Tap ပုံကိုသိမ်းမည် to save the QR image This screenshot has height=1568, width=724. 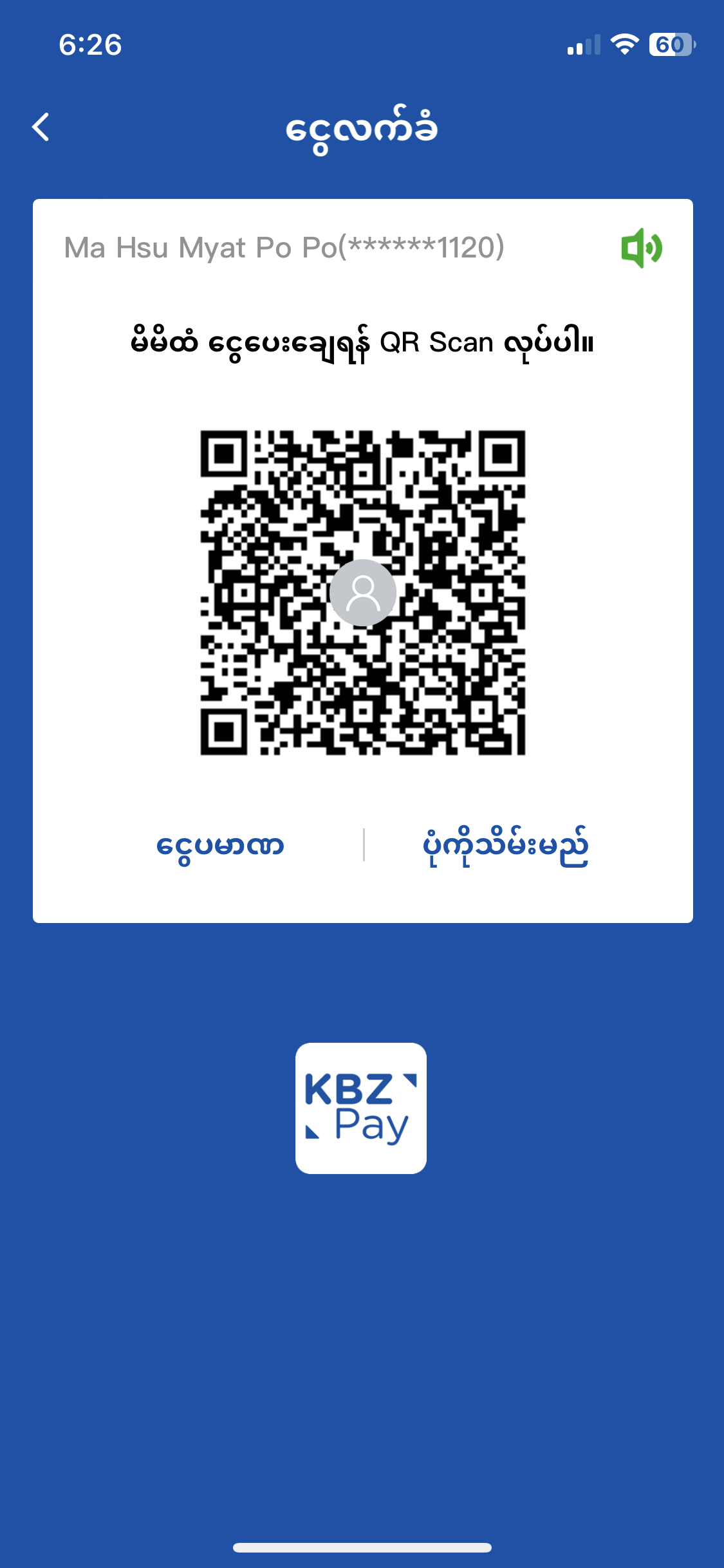click(x=505, y=845)
